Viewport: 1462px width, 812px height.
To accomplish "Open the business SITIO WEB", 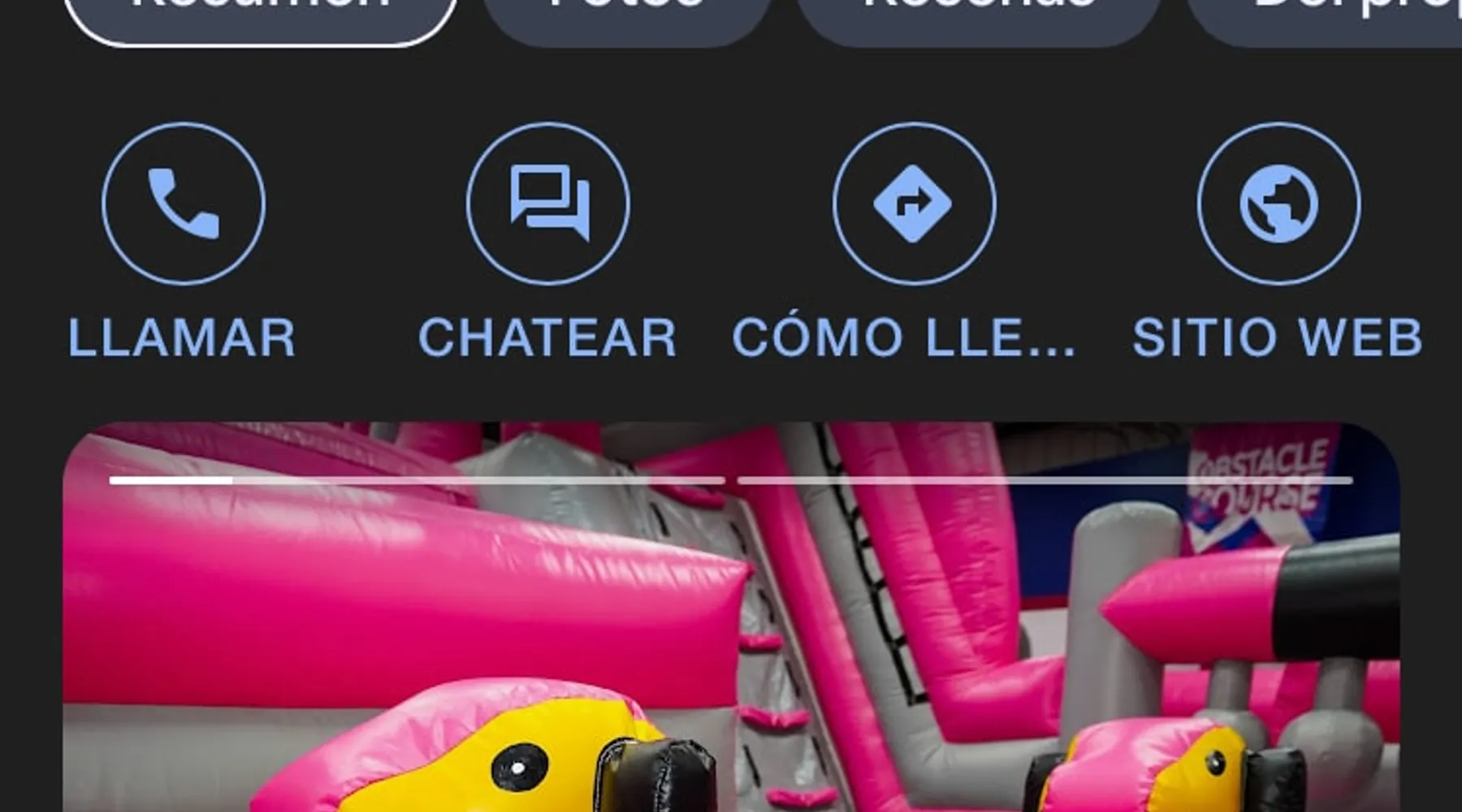I will coord(1278,204).
